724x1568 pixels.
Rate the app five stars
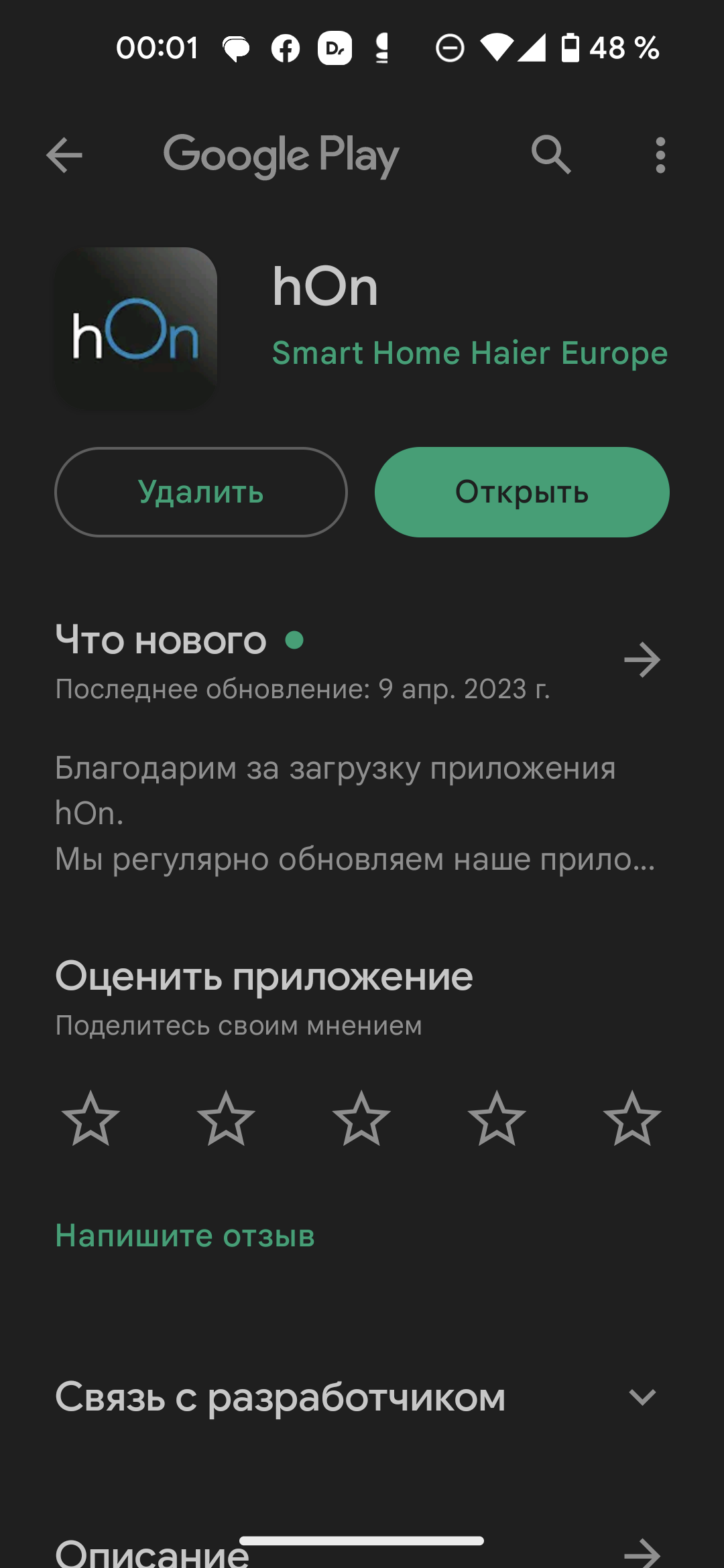[x=632, y=1118]
